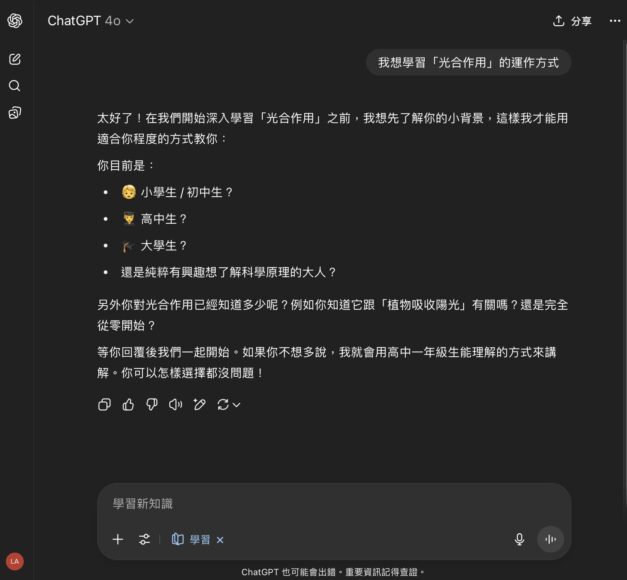Image resolution: width=627 pixels, height=580 pixels.
Task: Open the ChatGPT logo in the sidebar
Action: [x=15, y=21]
